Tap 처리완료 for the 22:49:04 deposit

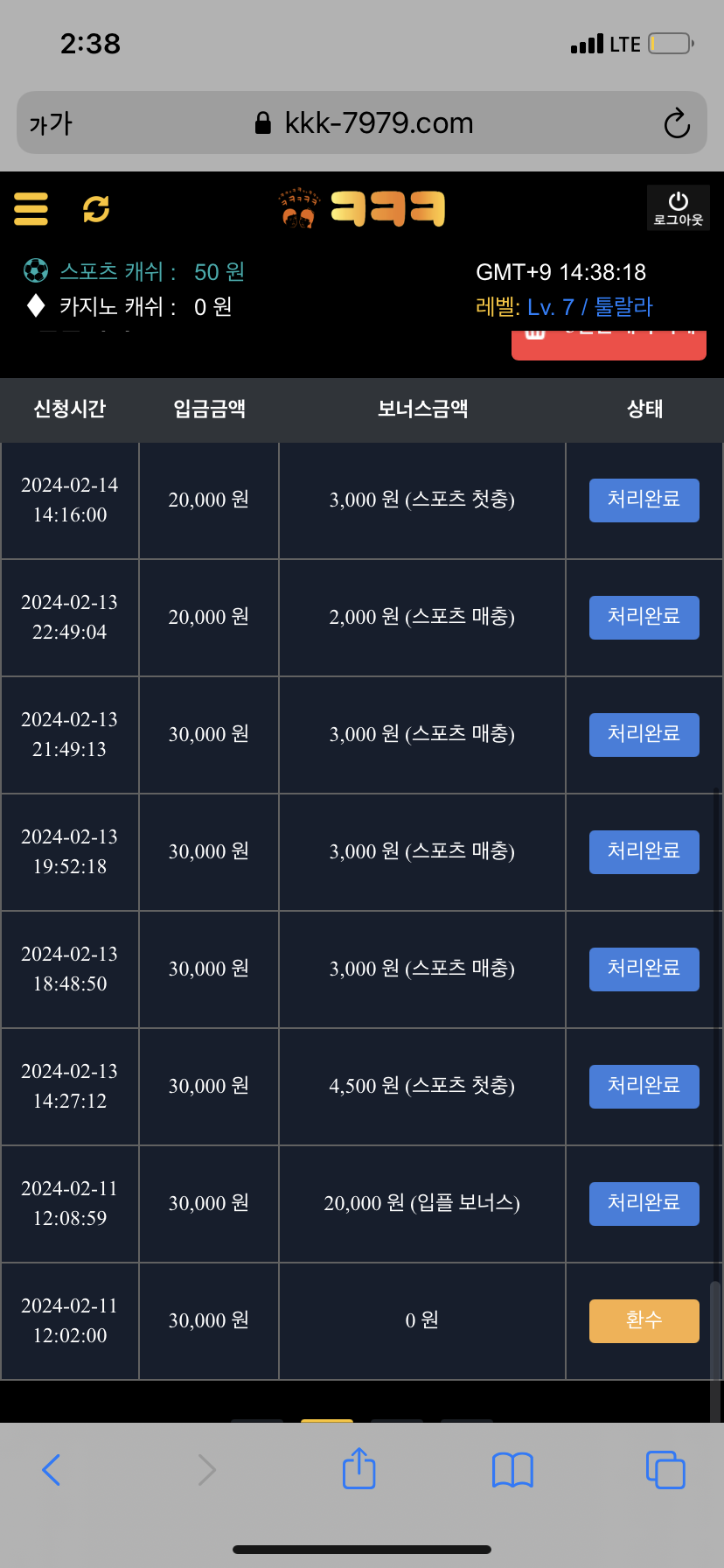click(644, 617)
